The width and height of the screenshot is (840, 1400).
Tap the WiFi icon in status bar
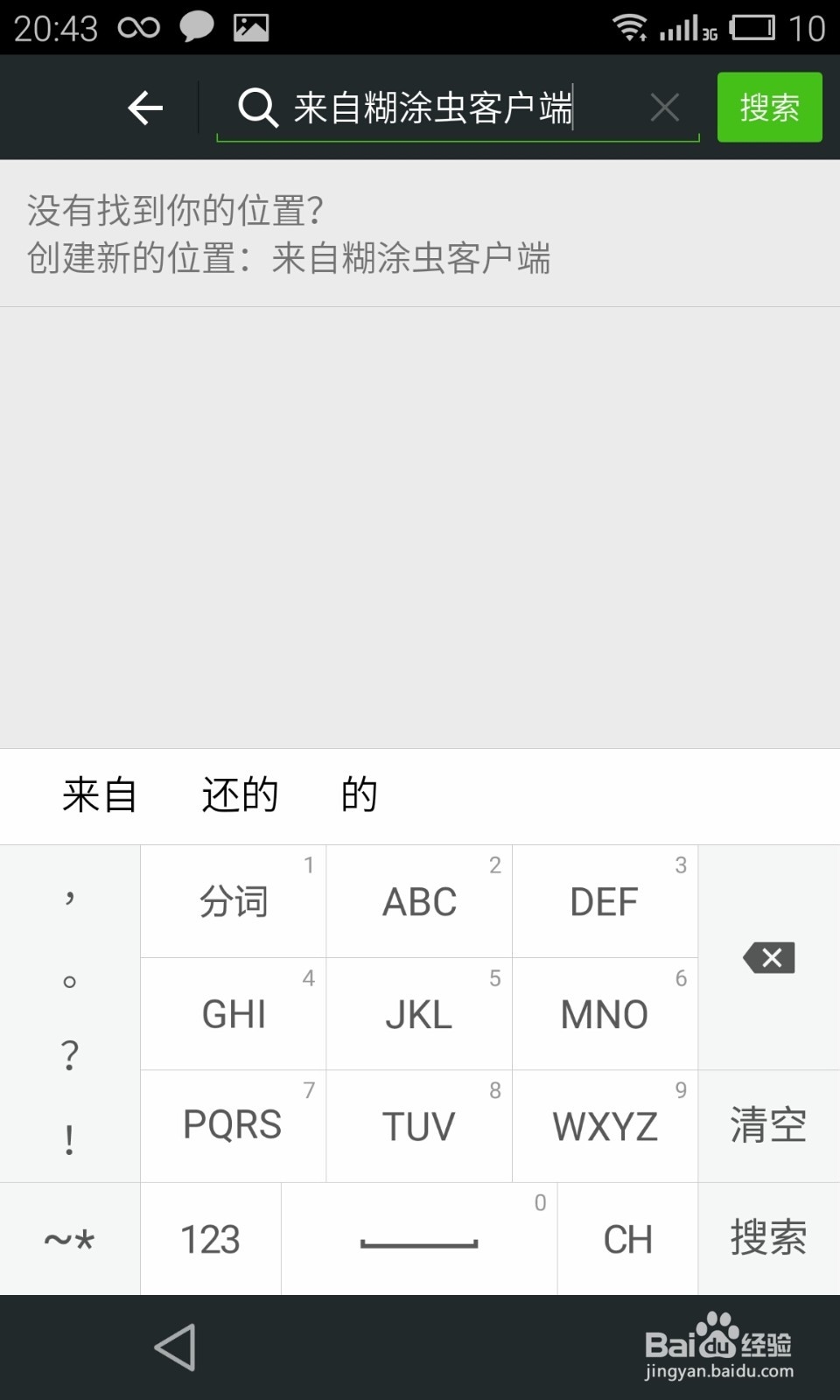[x=629, y=26]
